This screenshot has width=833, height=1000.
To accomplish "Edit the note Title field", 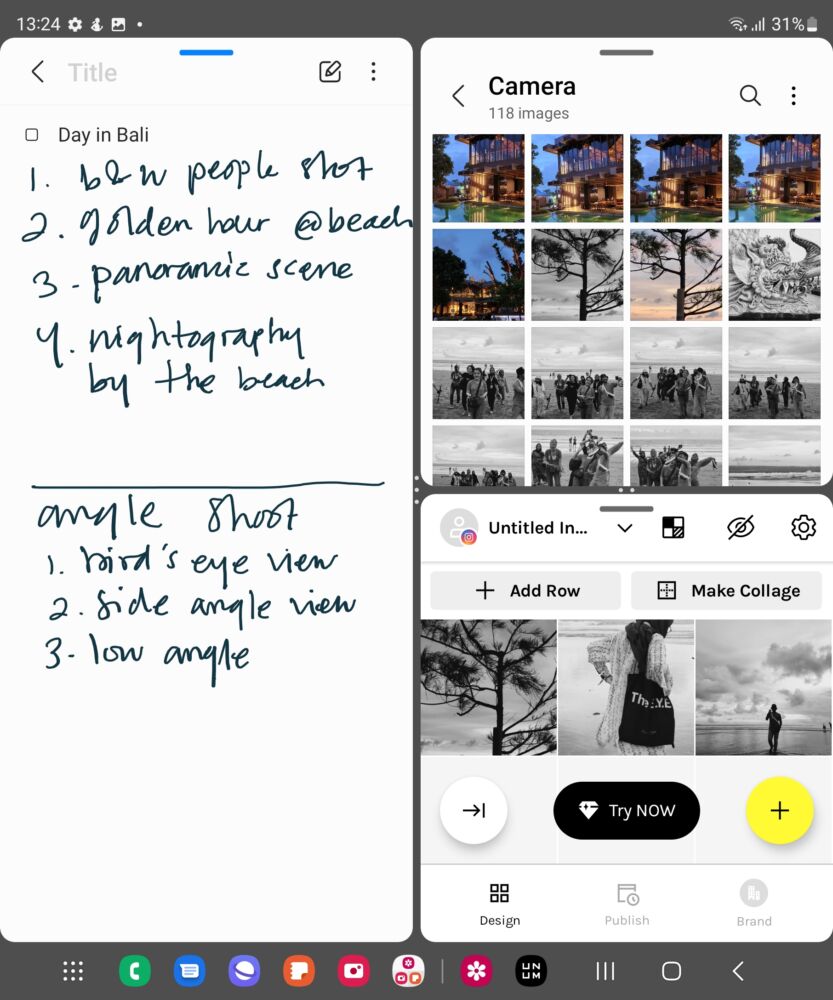I will tap(92, 72).
